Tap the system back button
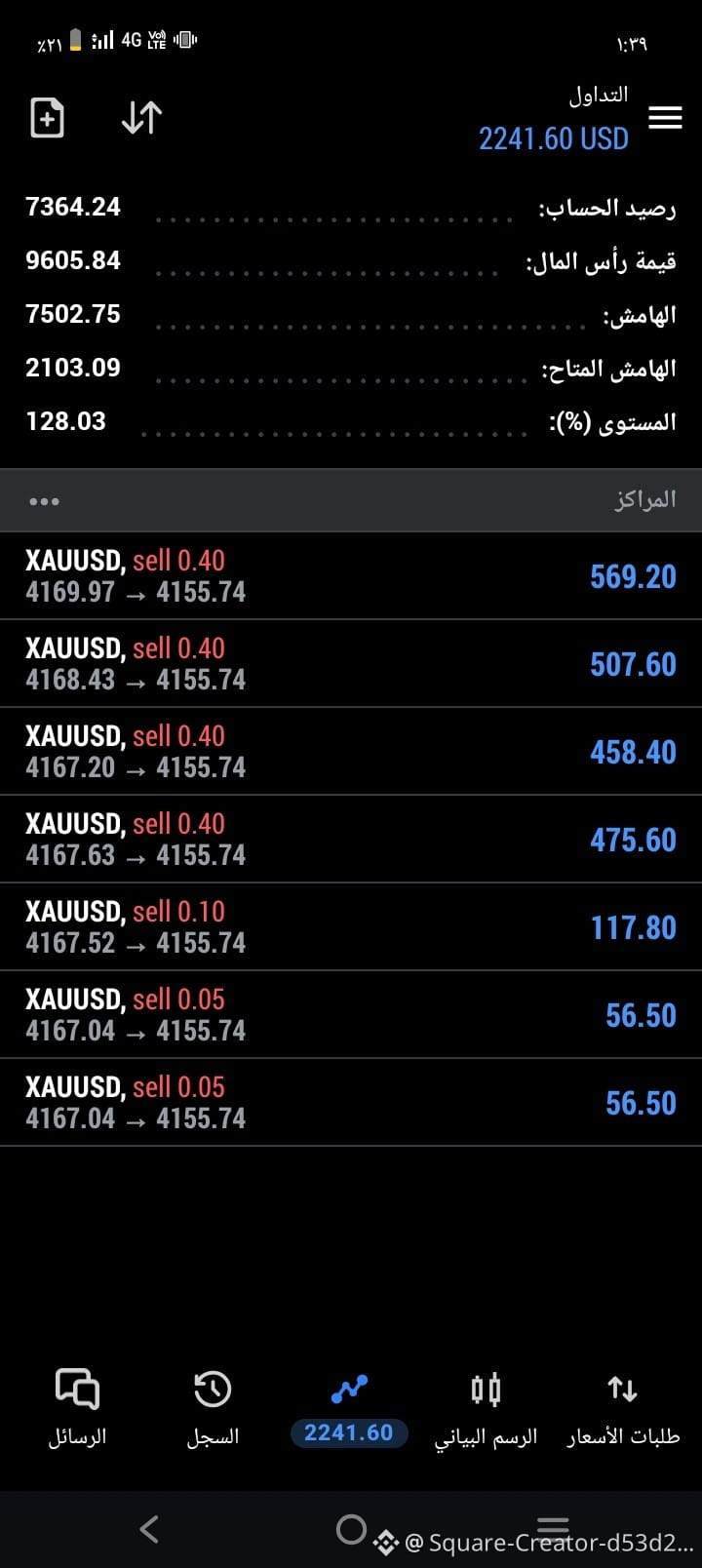 pyautogui.click(x=149, y=1528)
